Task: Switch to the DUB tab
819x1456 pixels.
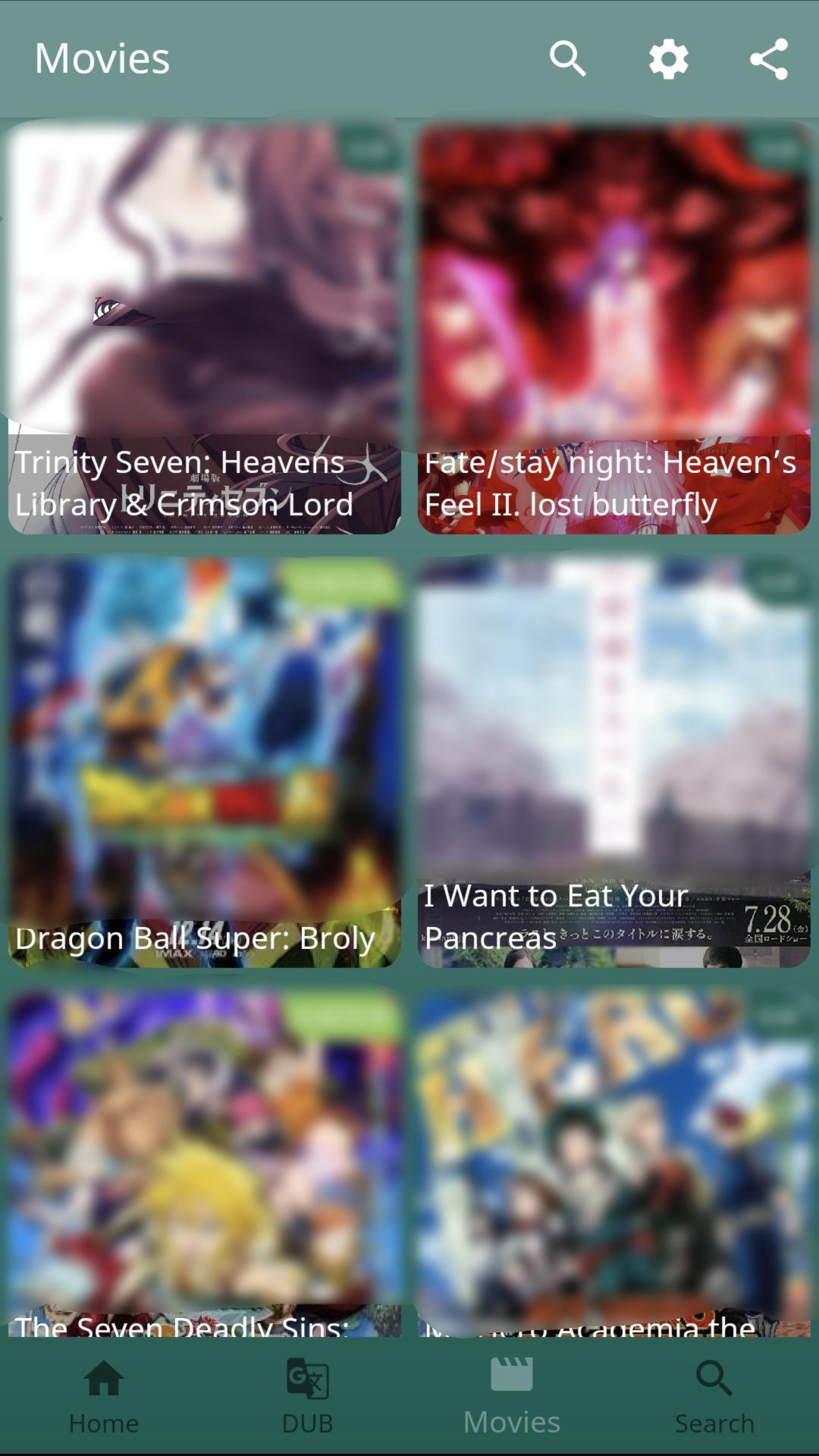Action: point(307,1396)
